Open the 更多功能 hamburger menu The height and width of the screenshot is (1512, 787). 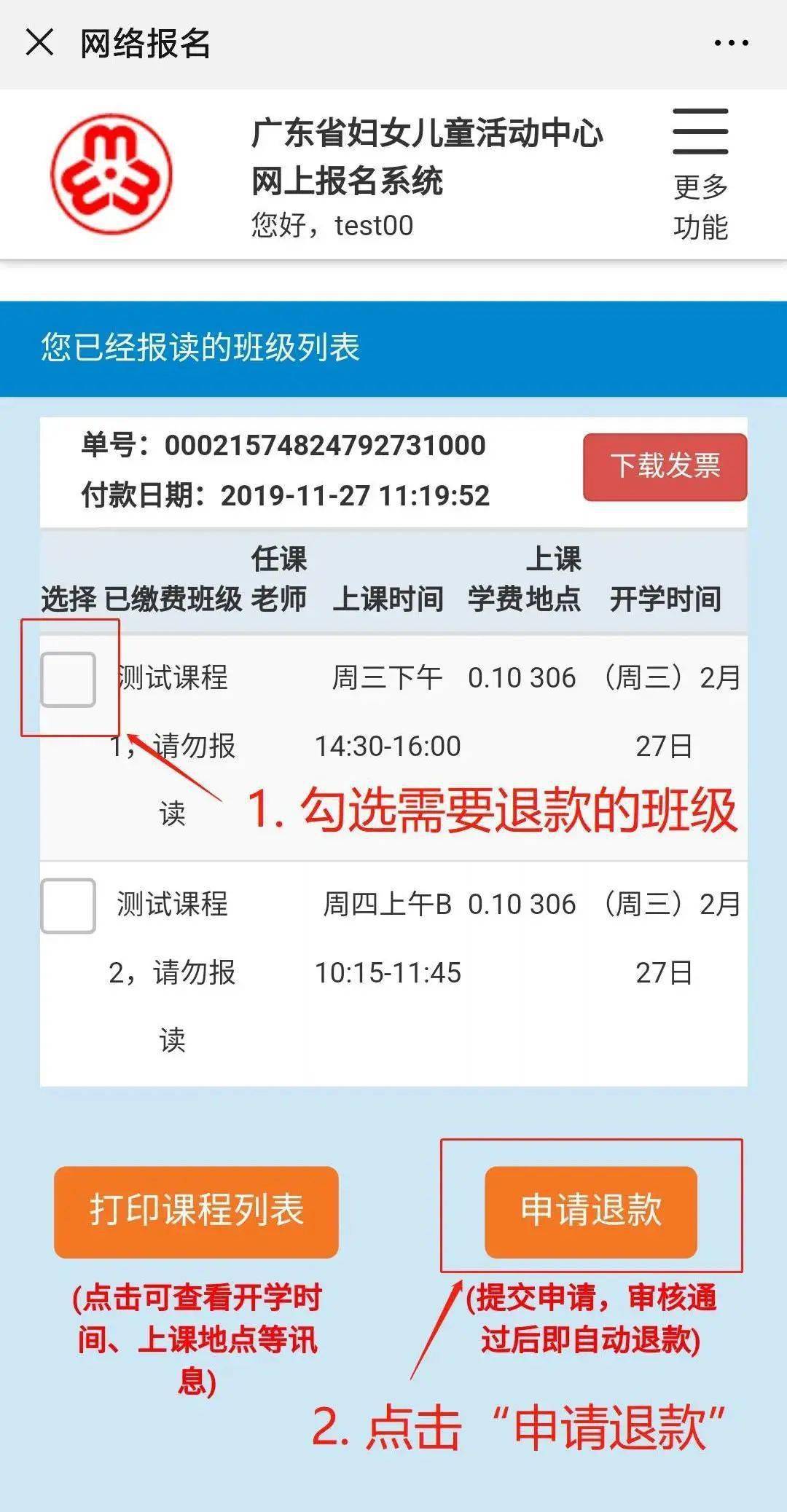(700, 173)
